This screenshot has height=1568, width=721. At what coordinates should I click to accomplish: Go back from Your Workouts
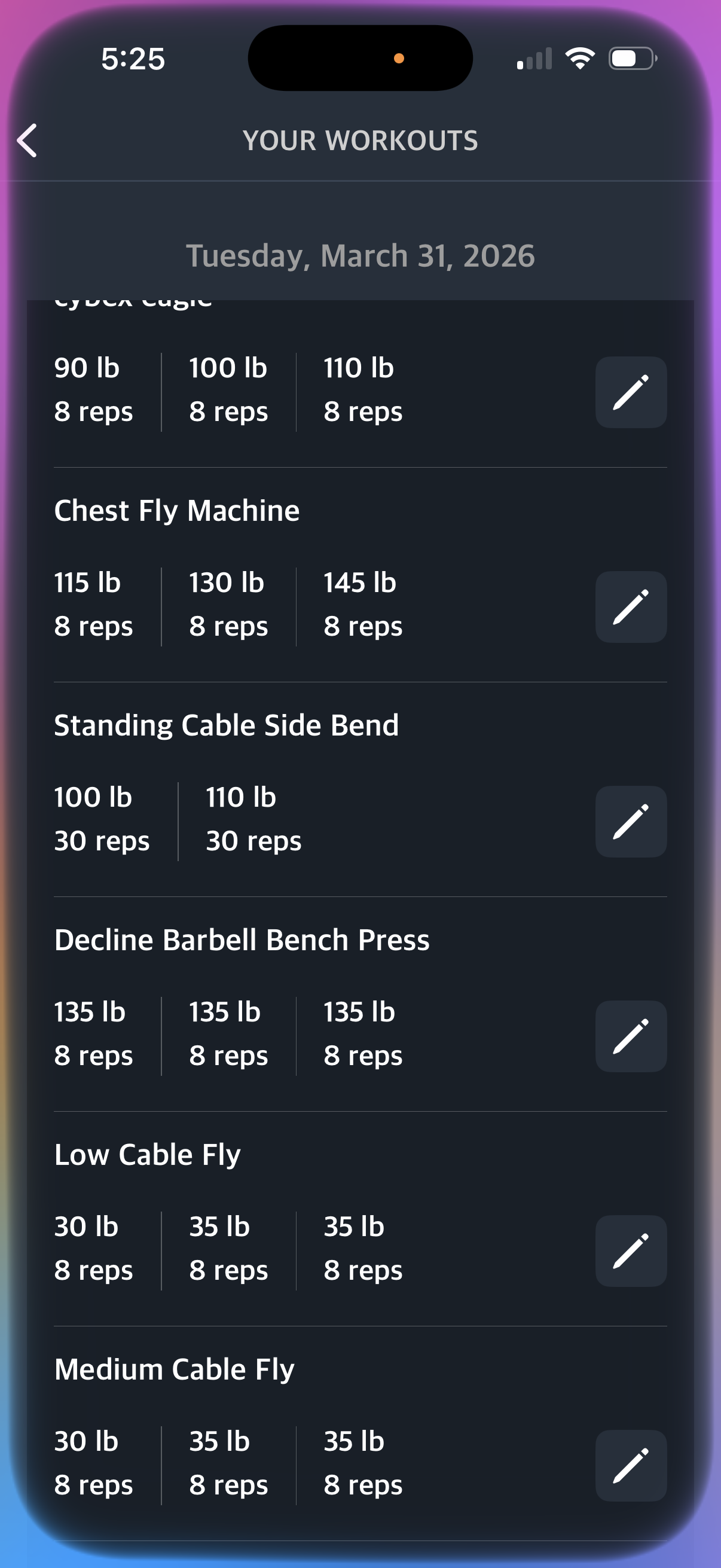(28, 141)
